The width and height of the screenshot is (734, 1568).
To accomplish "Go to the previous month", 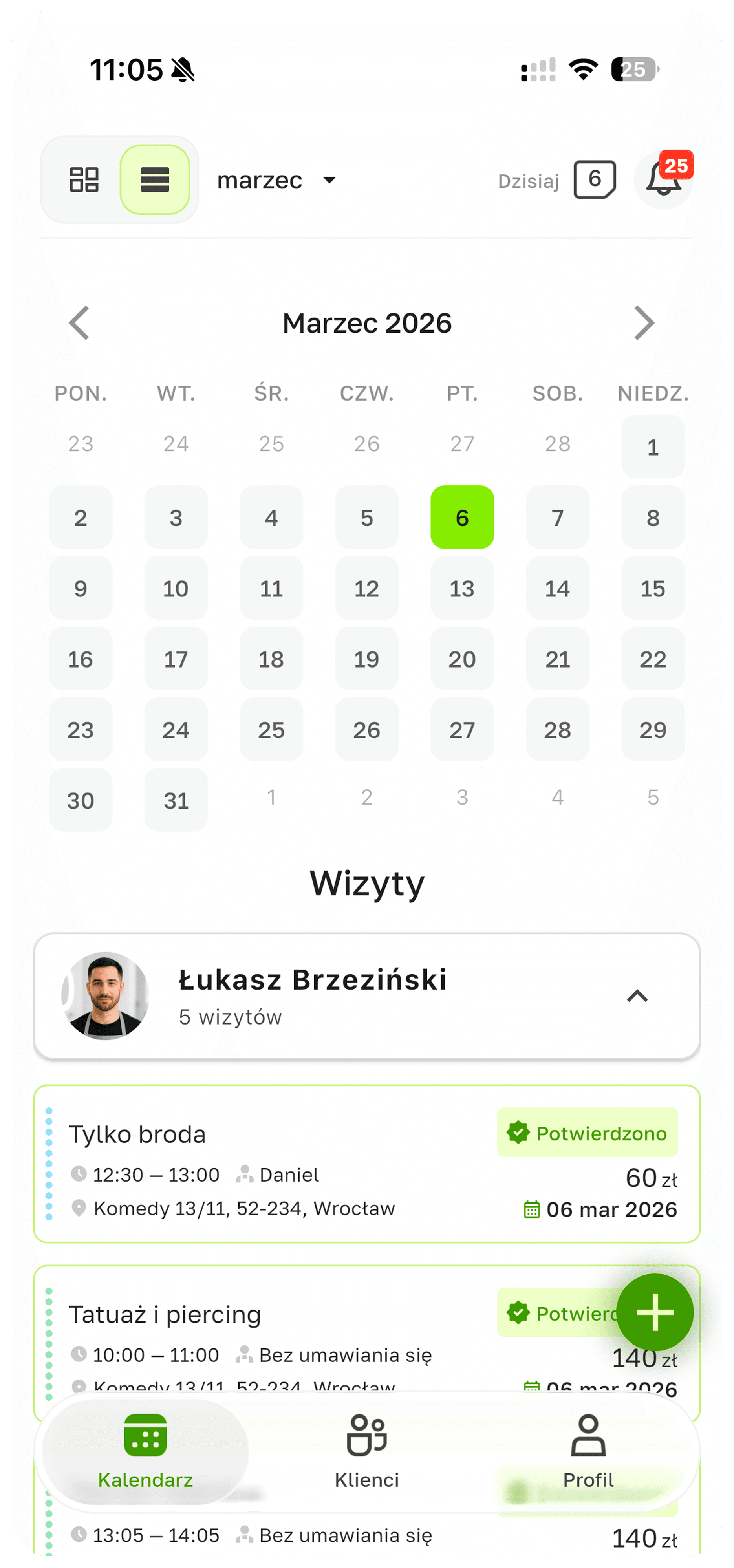I will point(80,323).
